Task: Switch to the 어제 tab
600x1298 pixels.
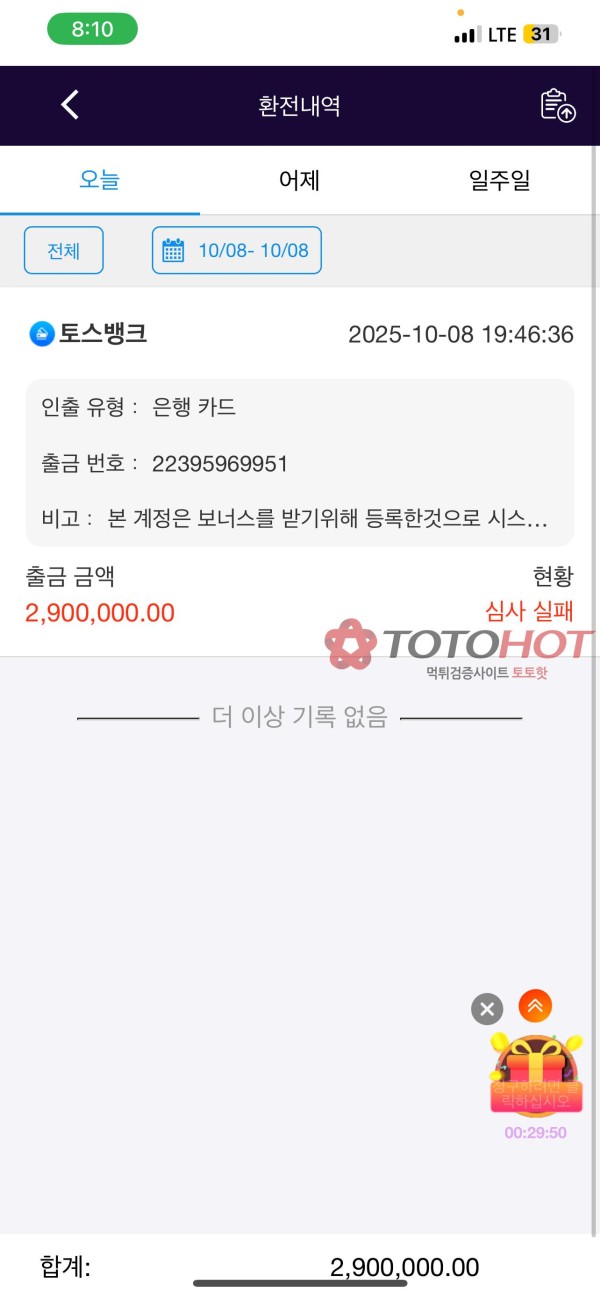Action: tap(299, 181)
